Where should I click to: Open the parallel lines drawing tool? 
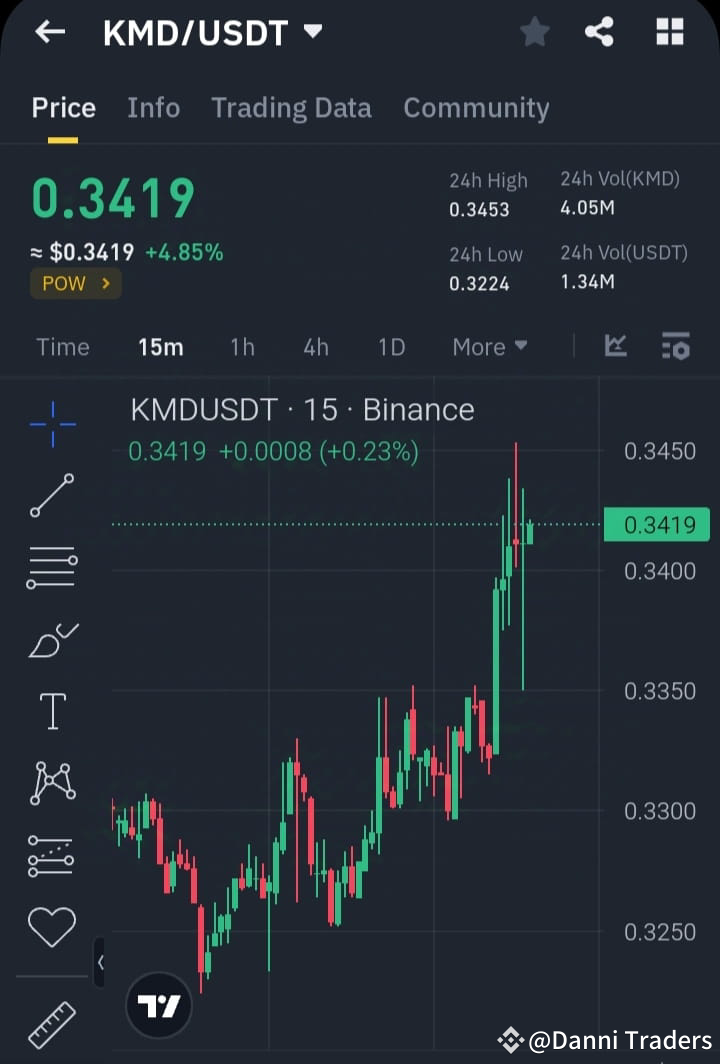[x=52, y=567]
